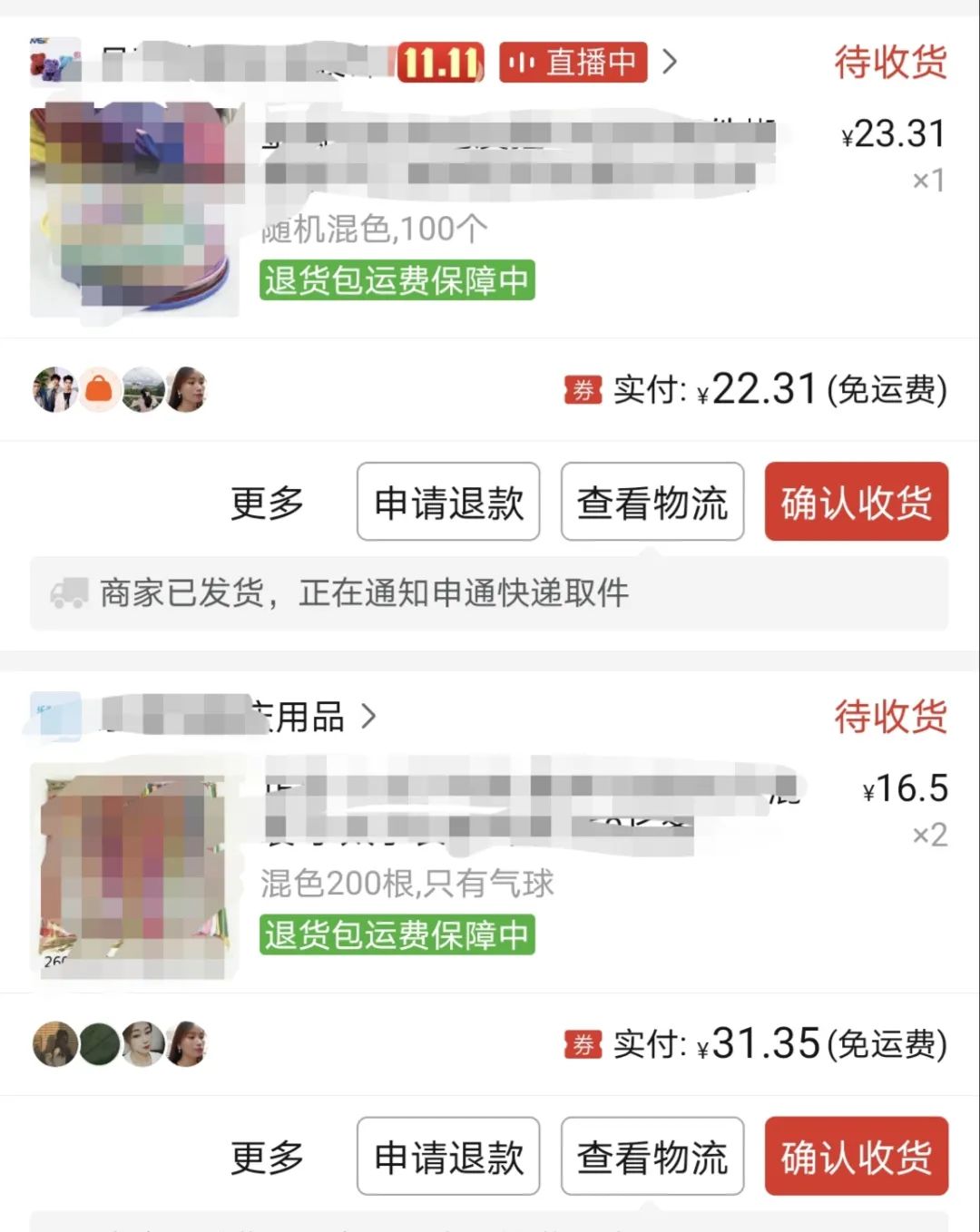Viewport: 980px width, 1232px height.
Task: Open product thumbnail of 混色200根 balloons item
Action: point(133,871)
